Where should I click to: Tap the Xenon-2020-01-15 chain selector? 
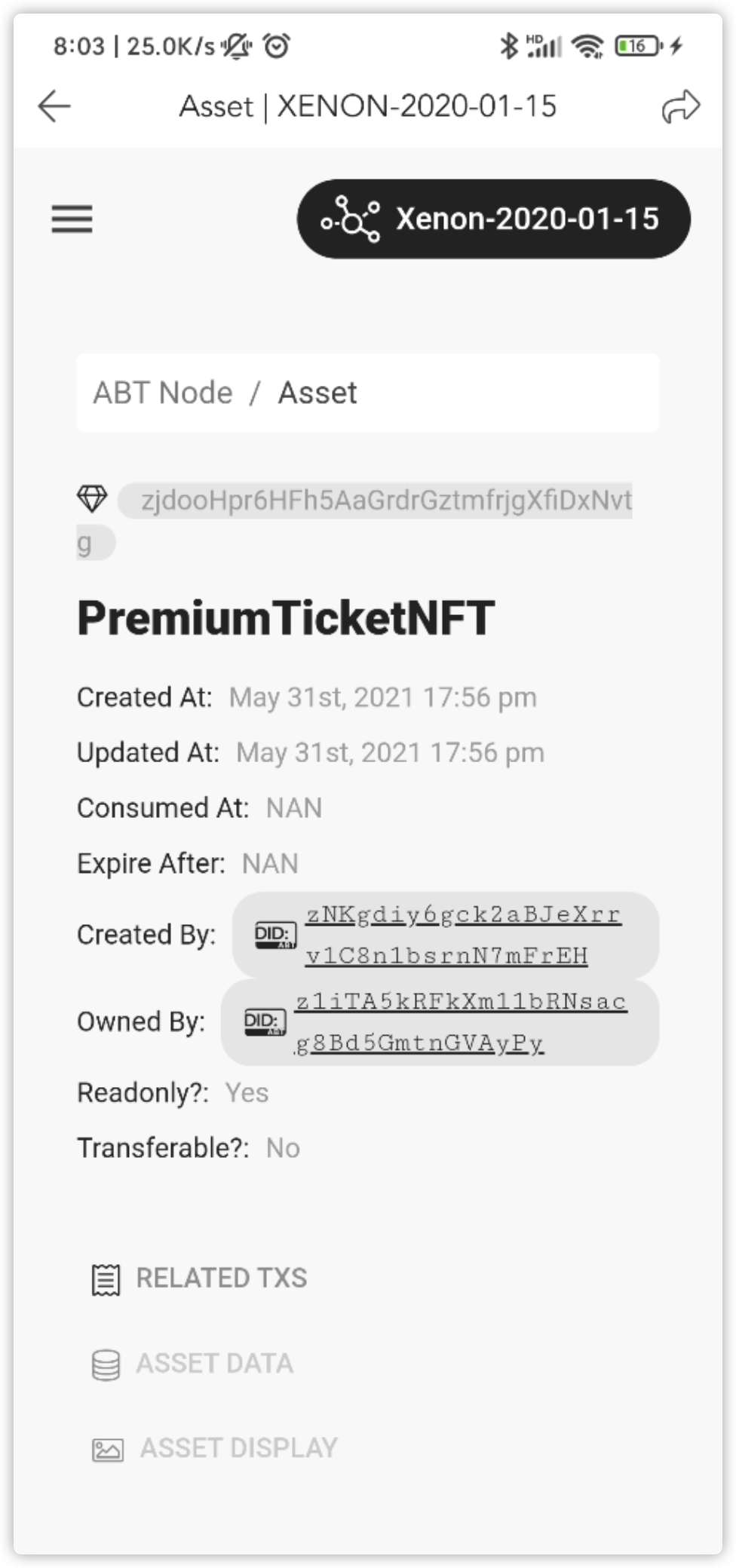point(493,219)
